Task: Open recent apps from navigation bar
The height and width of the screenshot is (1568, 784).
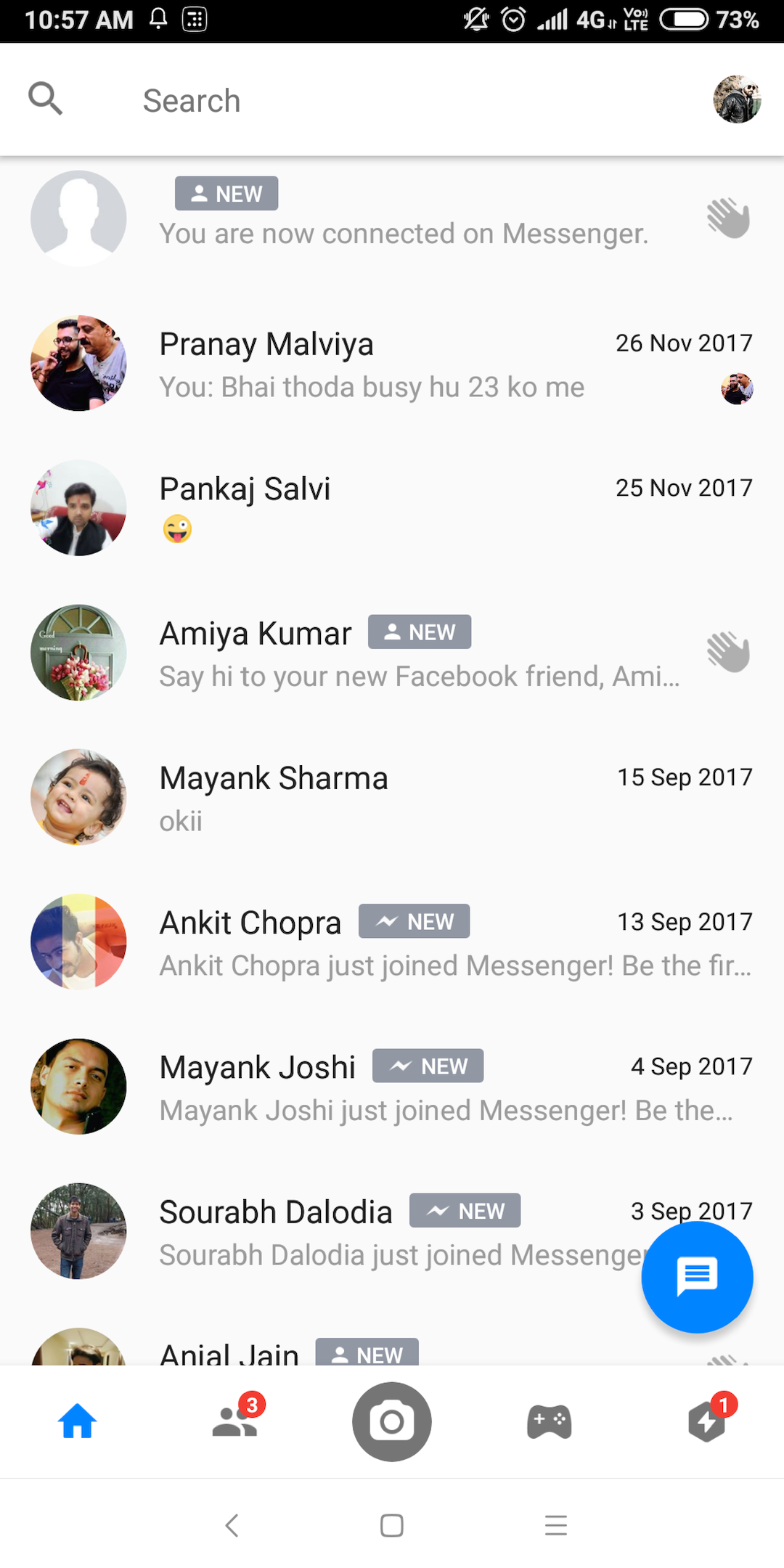Action: (555, 1525)
